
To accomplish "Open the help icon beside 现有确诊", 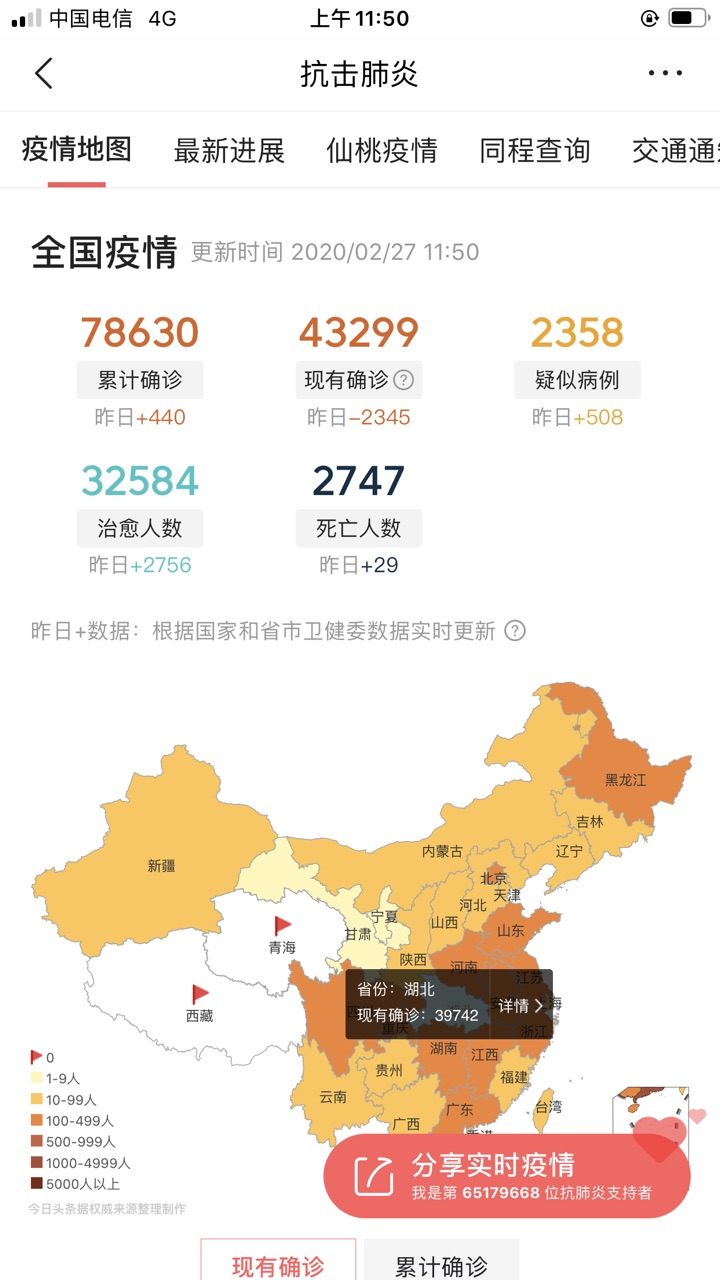I will coord(404,380).
